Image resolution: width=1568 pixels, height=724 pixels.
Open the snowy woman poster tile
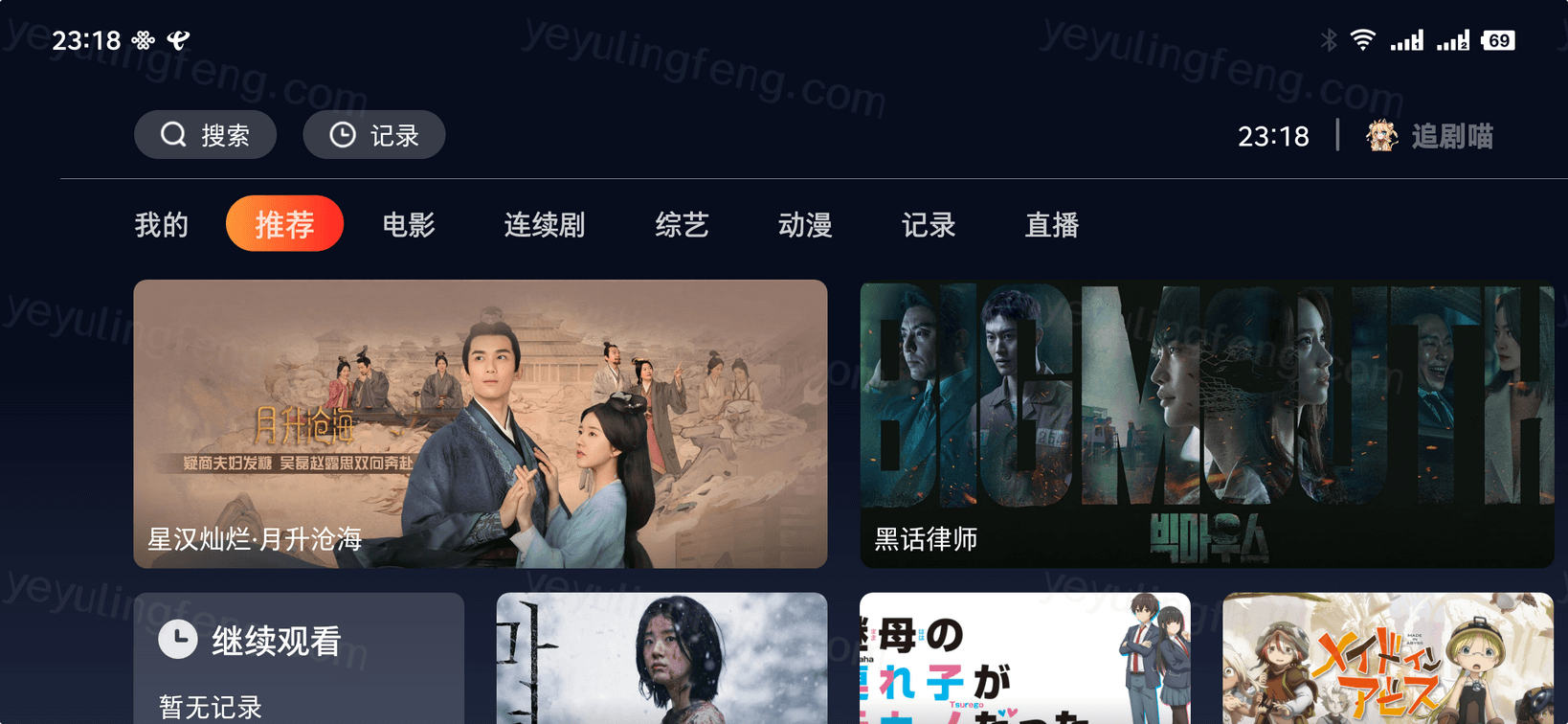pyautogui.click(x=661, y=659)
